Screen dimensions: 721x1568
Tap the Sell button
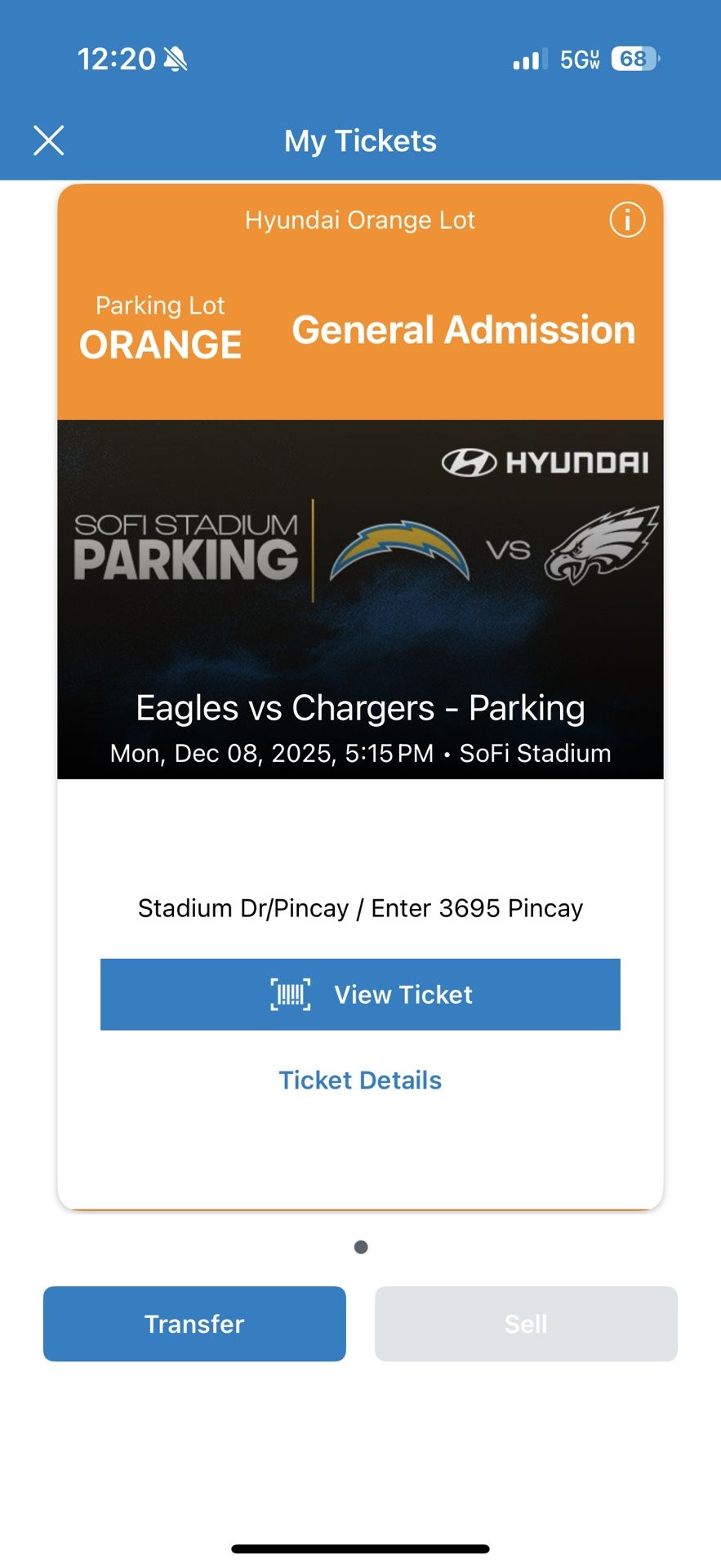526,1323
